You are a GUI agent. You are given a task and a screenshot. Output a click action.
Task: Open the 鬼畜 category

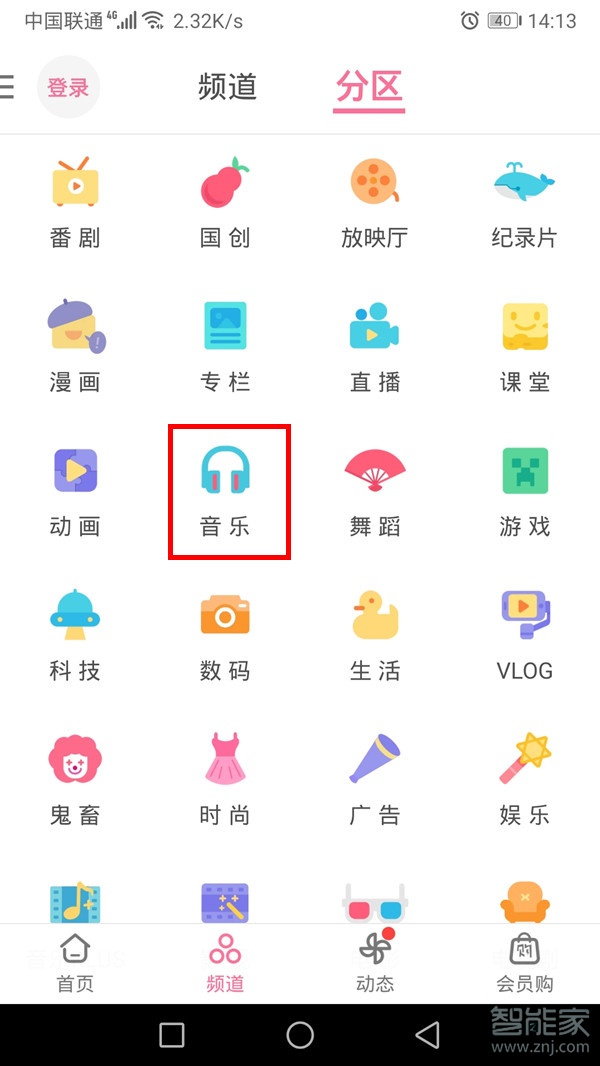click(x=75, y=779)
